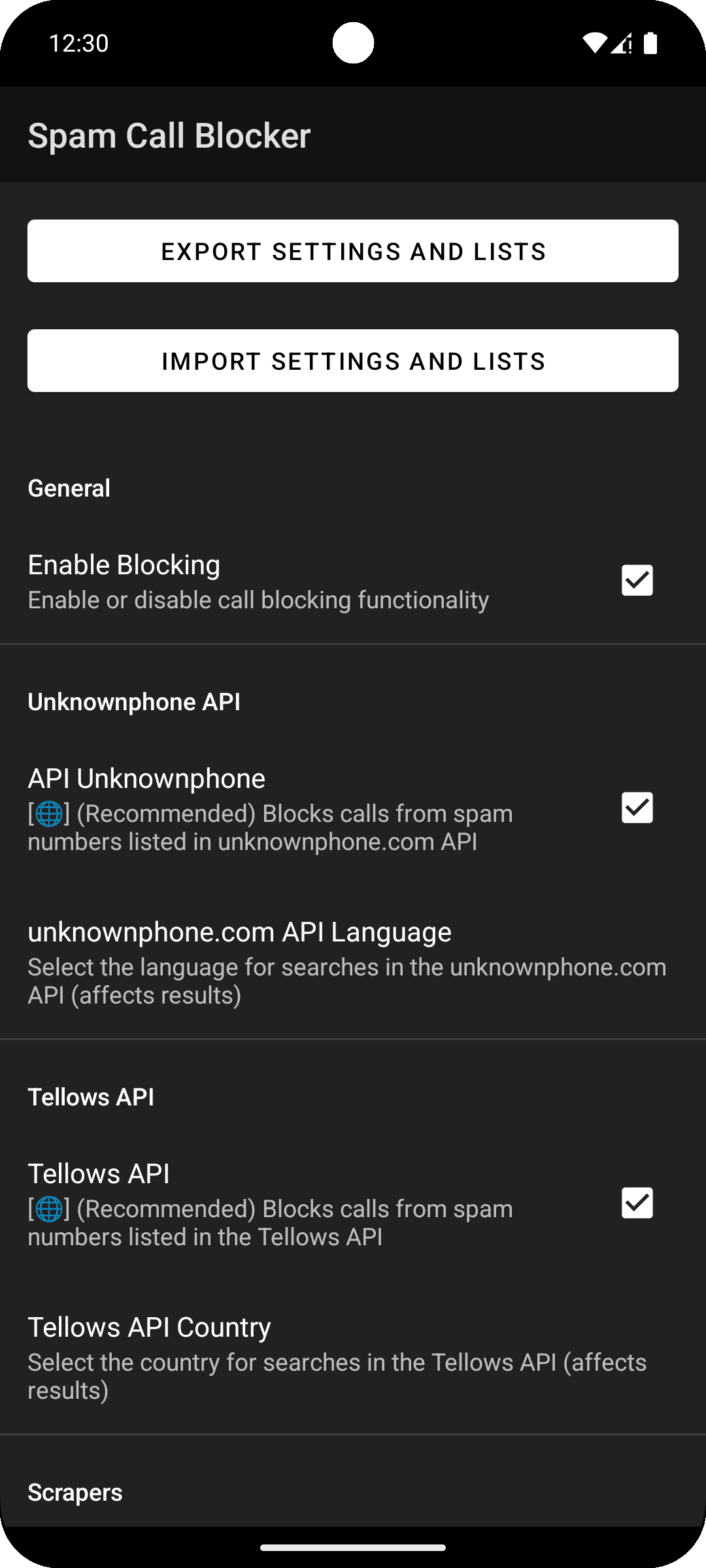Disable the API Unknownphone checkbox

click(x=637, y=808)
